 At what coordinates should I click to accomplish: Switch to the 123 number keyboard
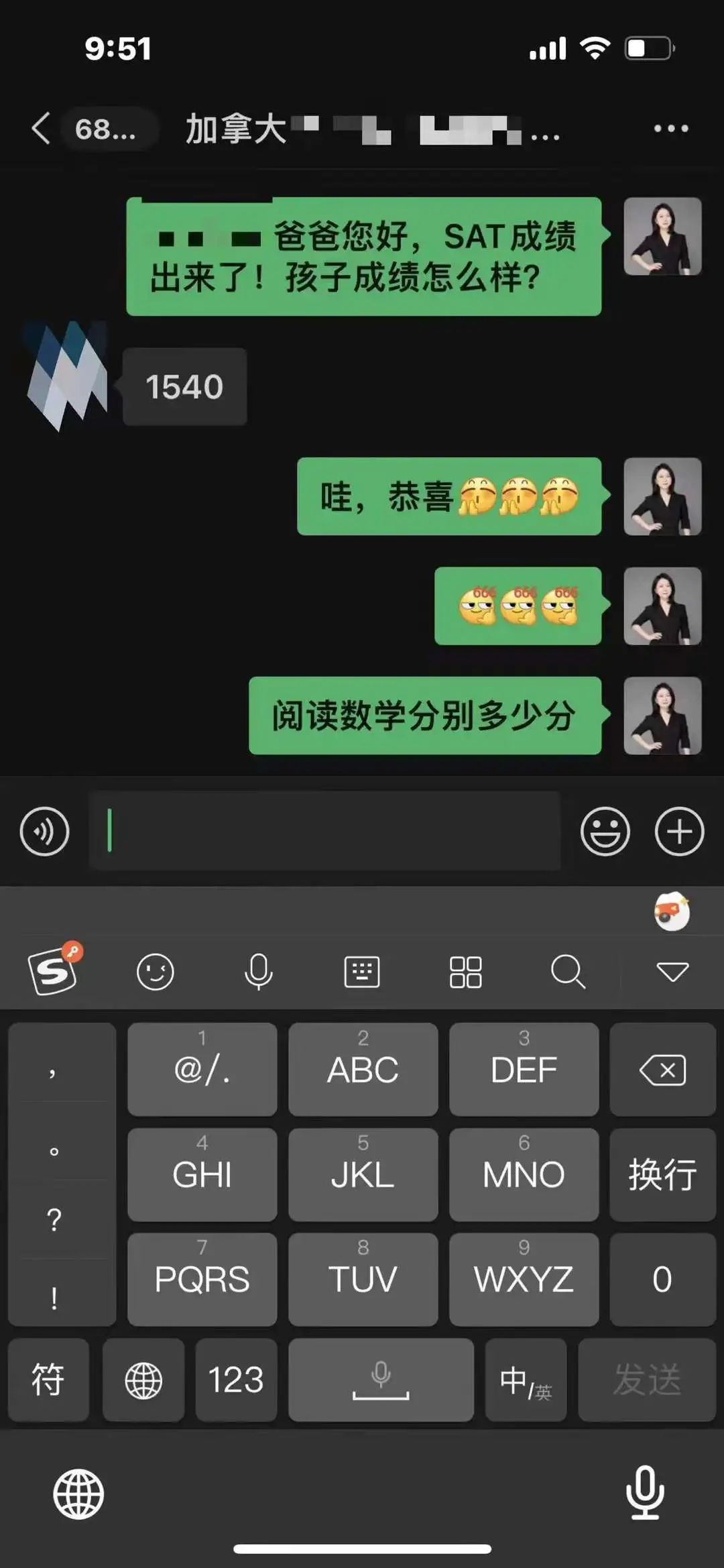[x=236, y=1380]
